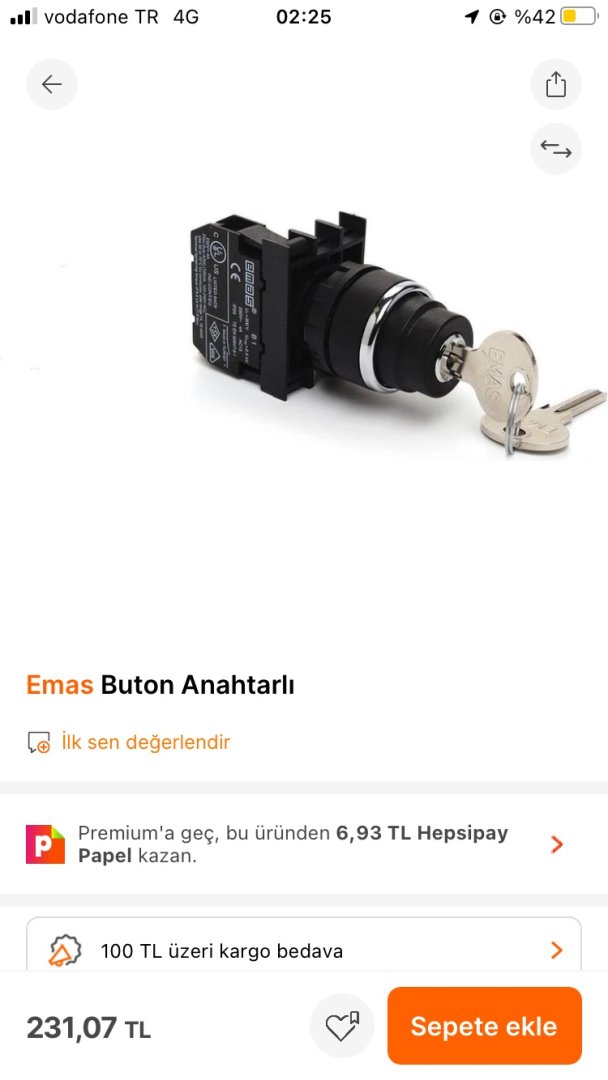The image size is (608, 1080).
Task: Open the Emas brand link
Action: pyautogui.click(x=59, y=685)
